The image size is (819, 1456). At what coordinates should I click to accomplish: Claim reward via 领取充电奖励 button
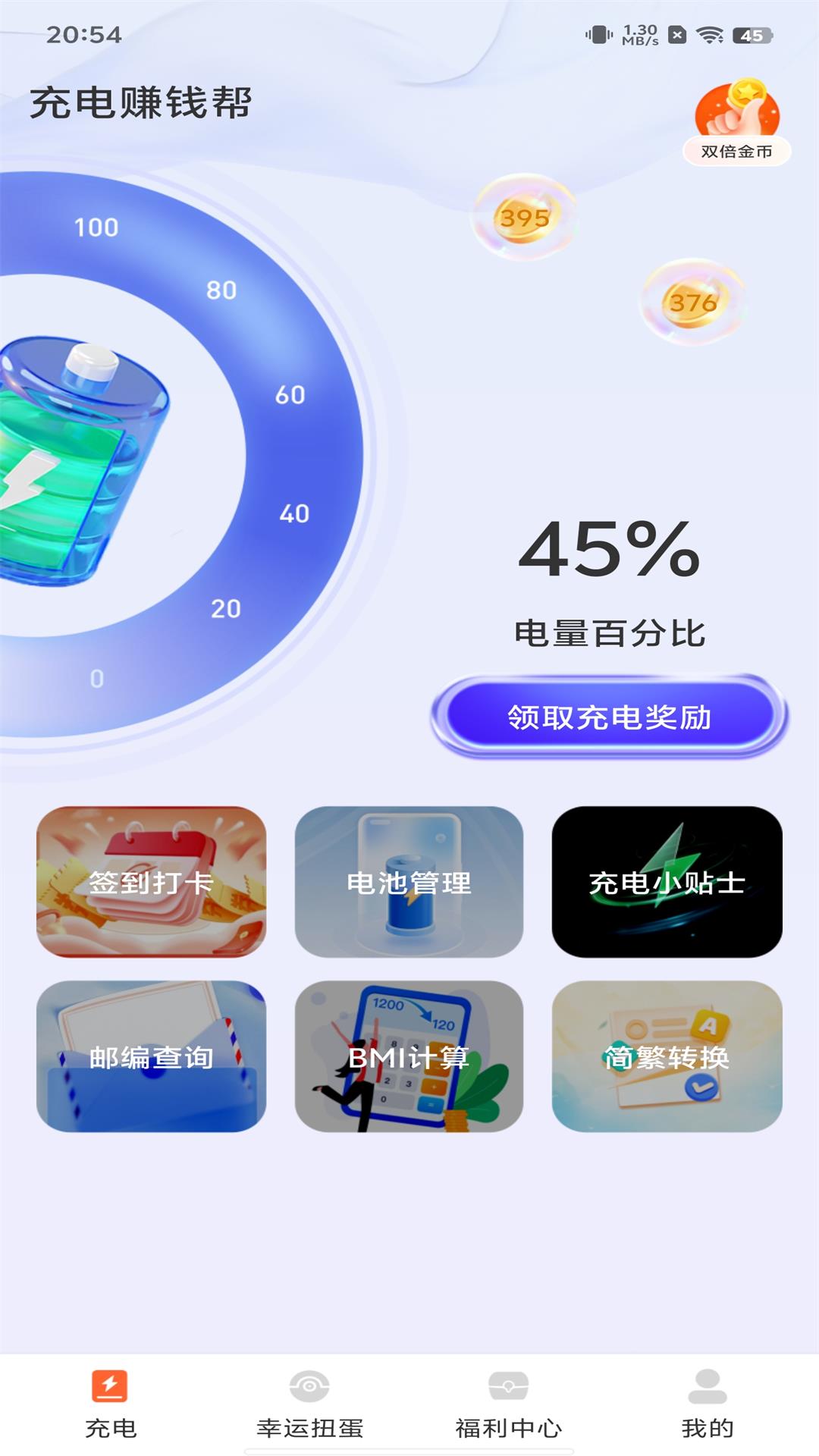[x=609, y=717]
